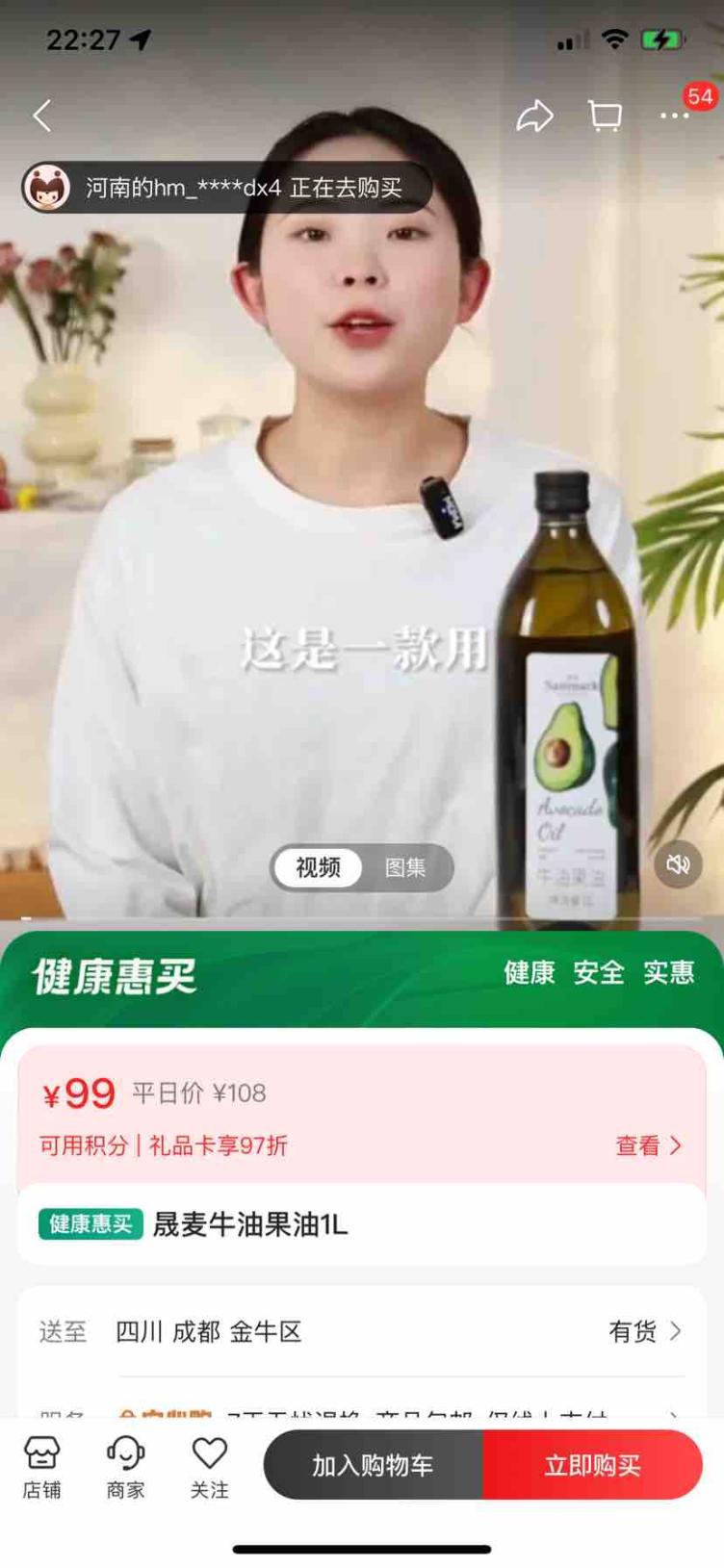Open 查看 for points and gift card discount
Screen dimensions: 724x1568
[648, 1145]
